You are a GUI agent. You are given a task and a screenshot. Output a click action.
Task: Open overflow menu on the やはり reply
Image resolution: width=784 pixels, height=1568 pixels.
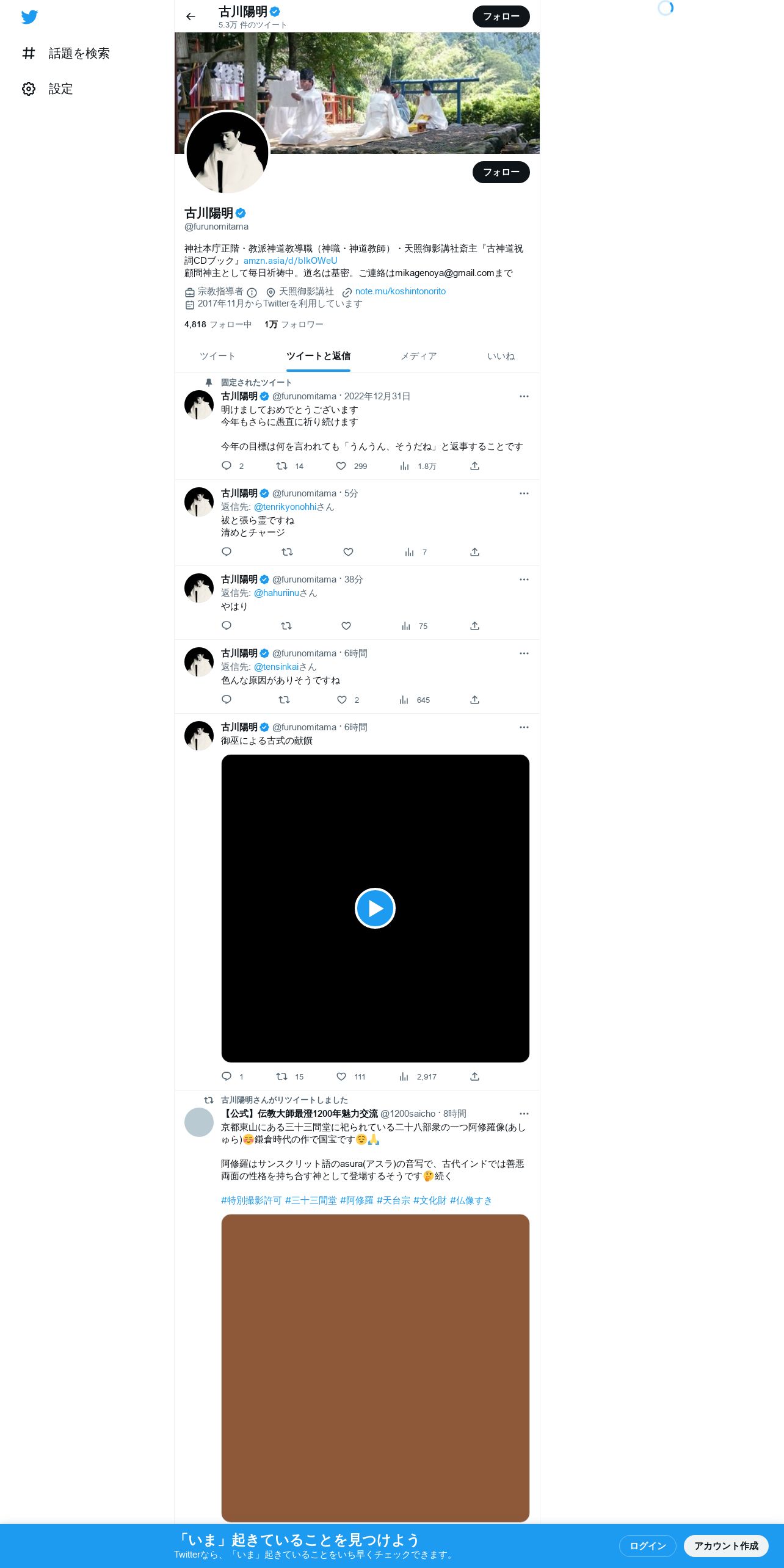tap(524, 579)
